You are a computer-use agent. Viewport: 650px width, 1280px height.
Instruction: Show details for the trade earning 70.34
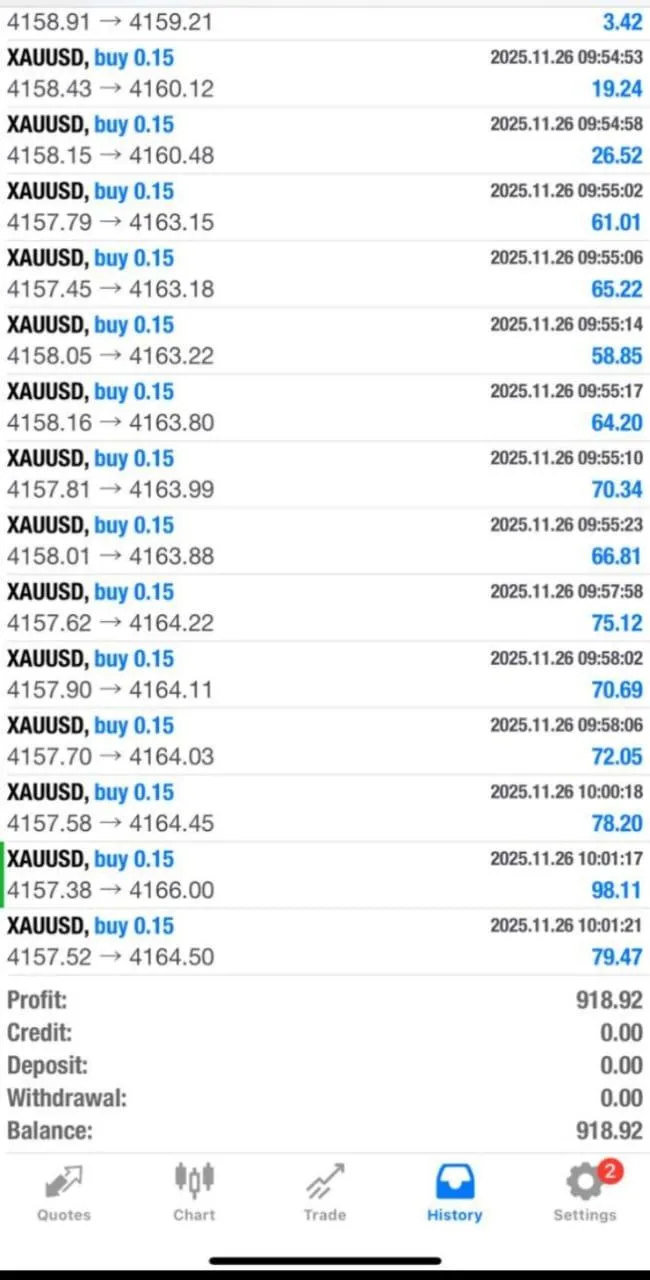325,475
